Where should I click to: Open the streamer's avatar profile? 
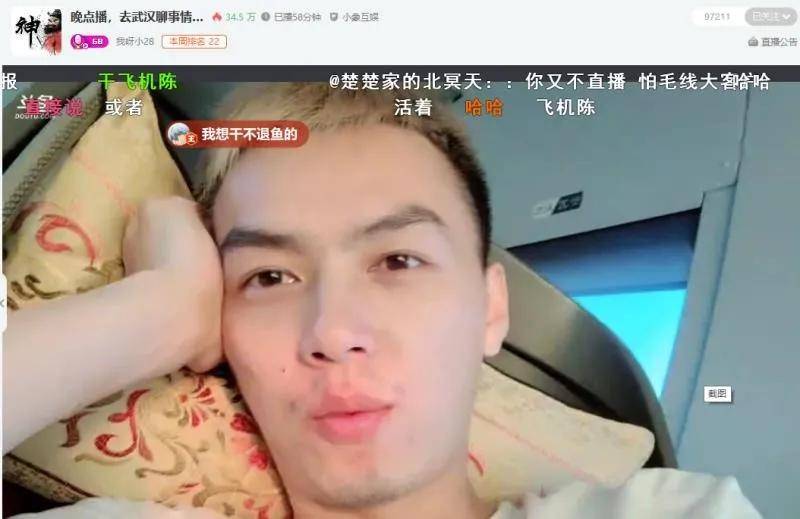[x=37, y=30]
